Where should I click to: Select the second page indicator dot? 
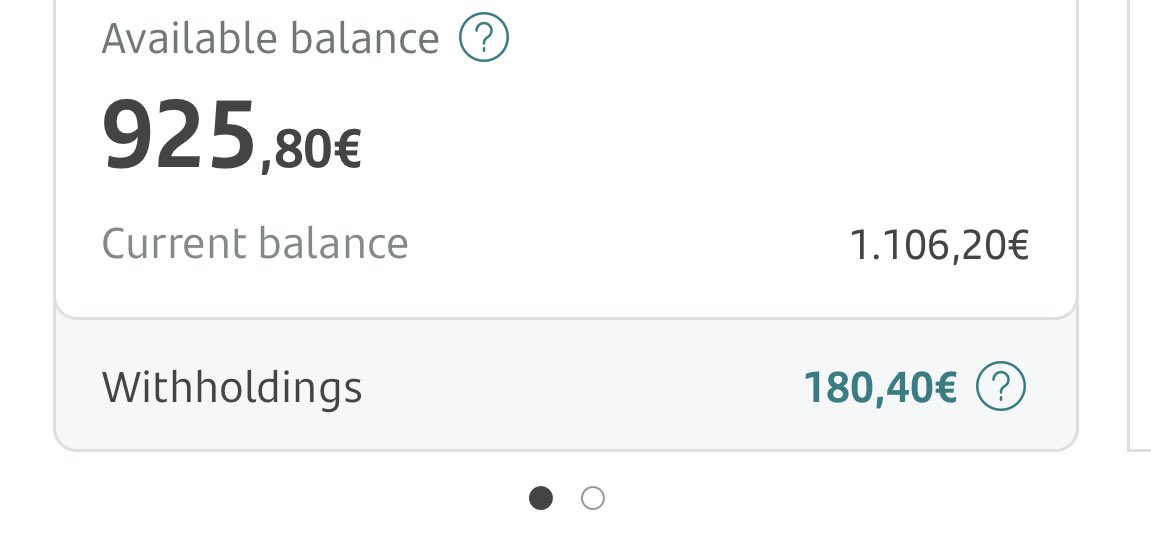593,498
